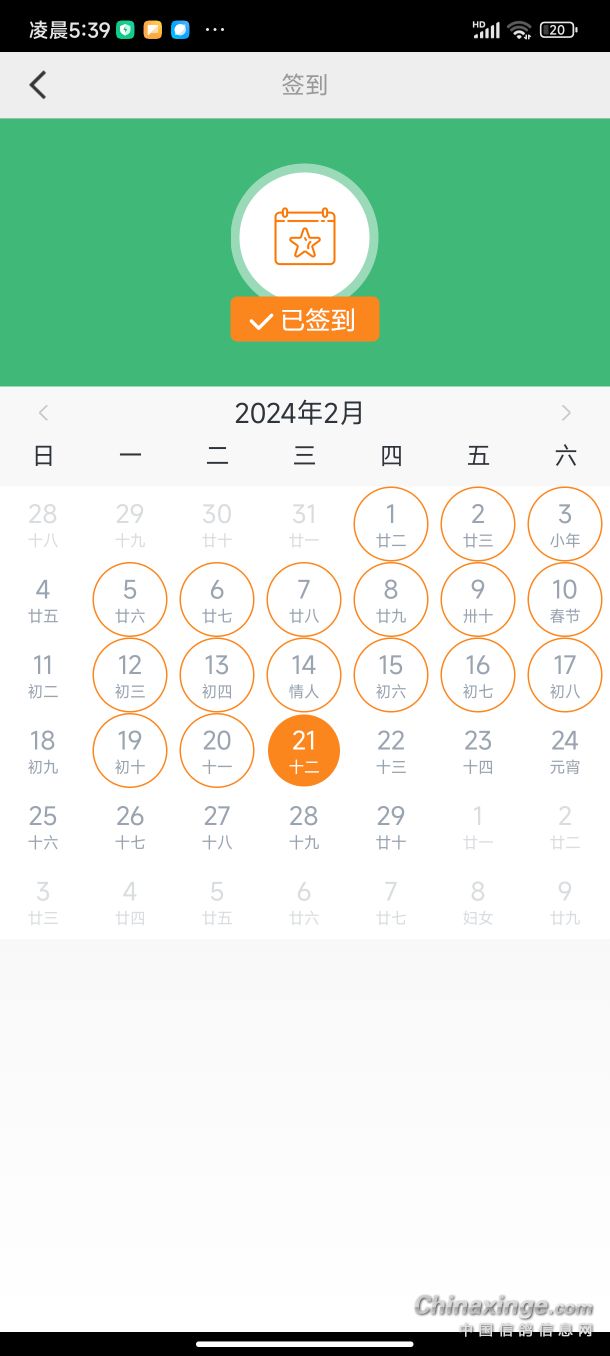Show the next month in calendar
The image size is (610, 1356).
coord(566,413)
